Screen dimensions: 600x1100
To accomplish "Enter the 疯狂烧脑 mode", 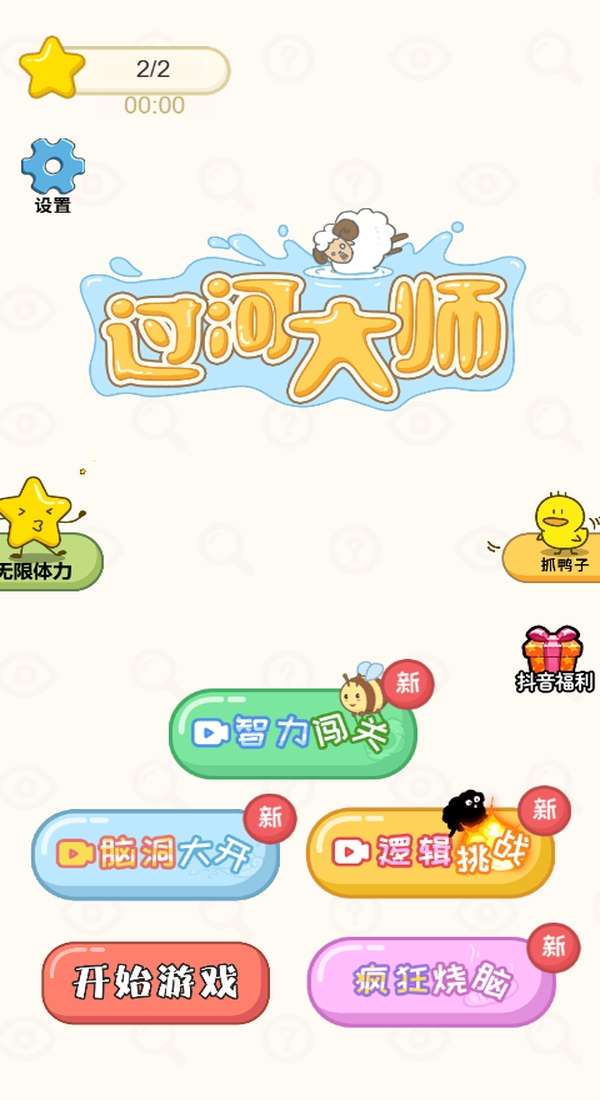I will (x=431, y=982).
